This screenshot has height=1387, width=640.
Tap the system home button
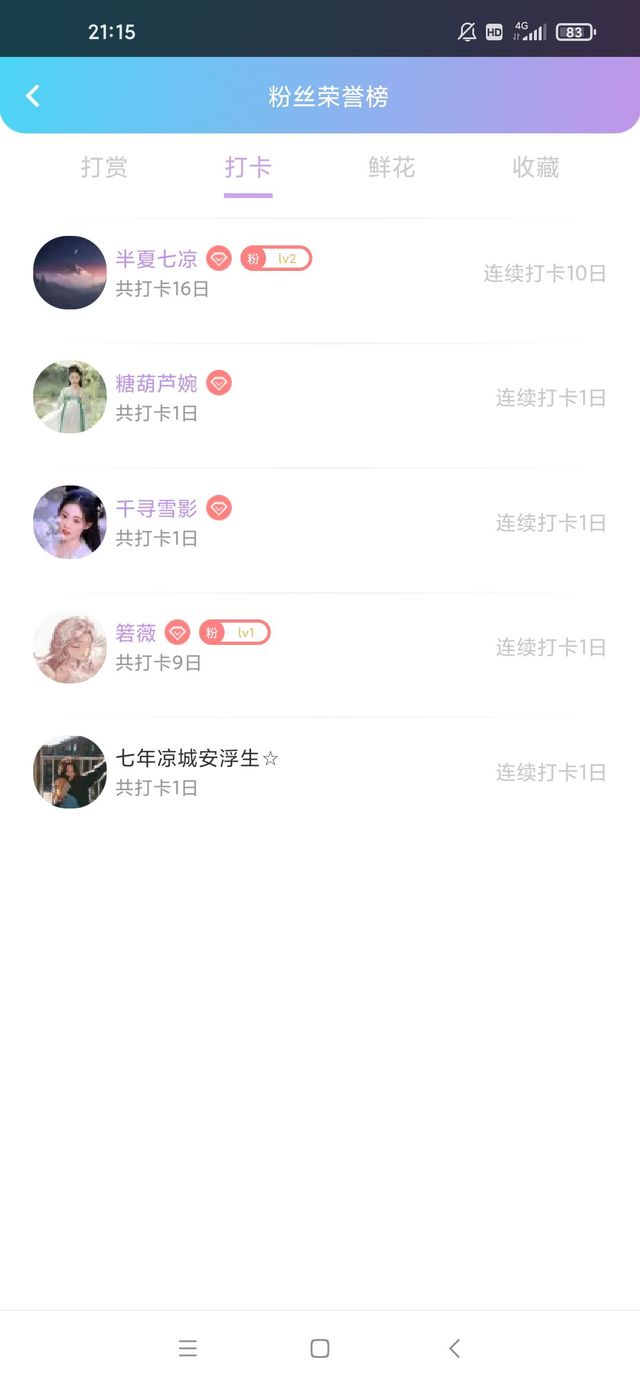coord(320,1348)
